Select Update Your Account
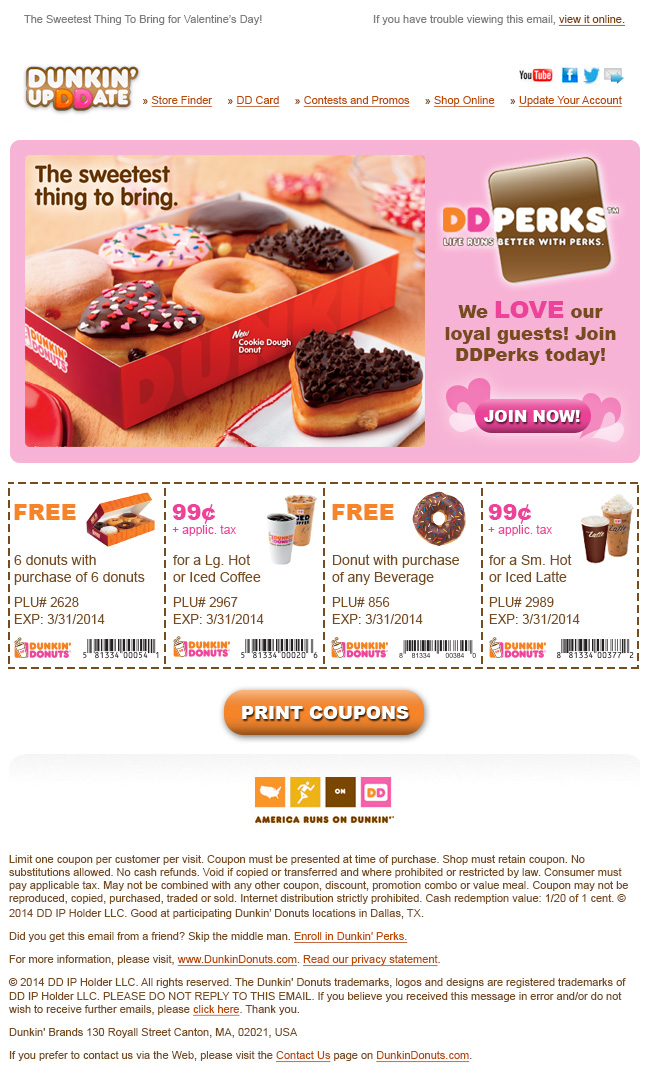The image size is (650, 1075). (x=570, y=100)
